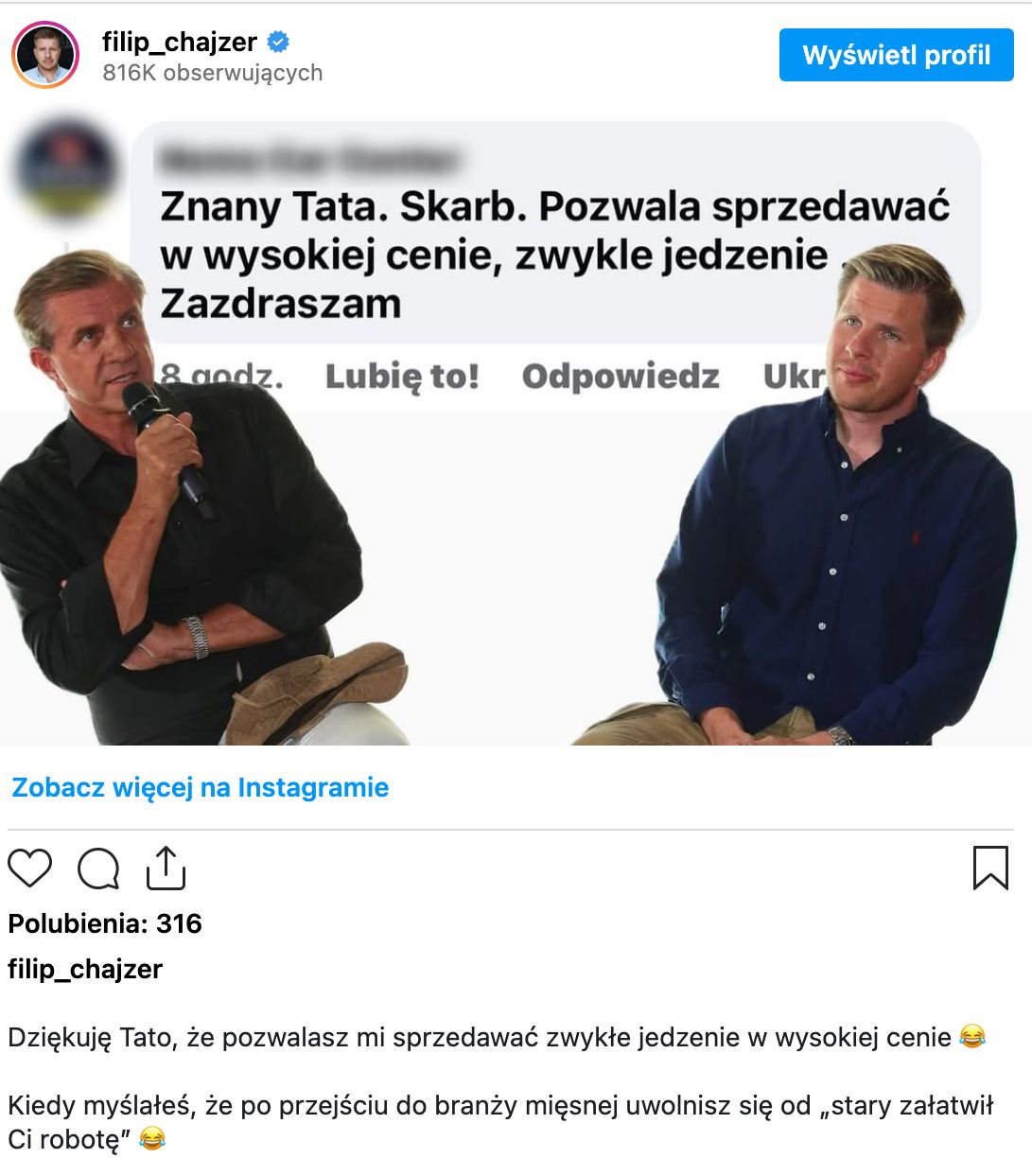Open the filip_chajzer username in the header
The width and height of the screenshot is (1032, 1176).
180,42
